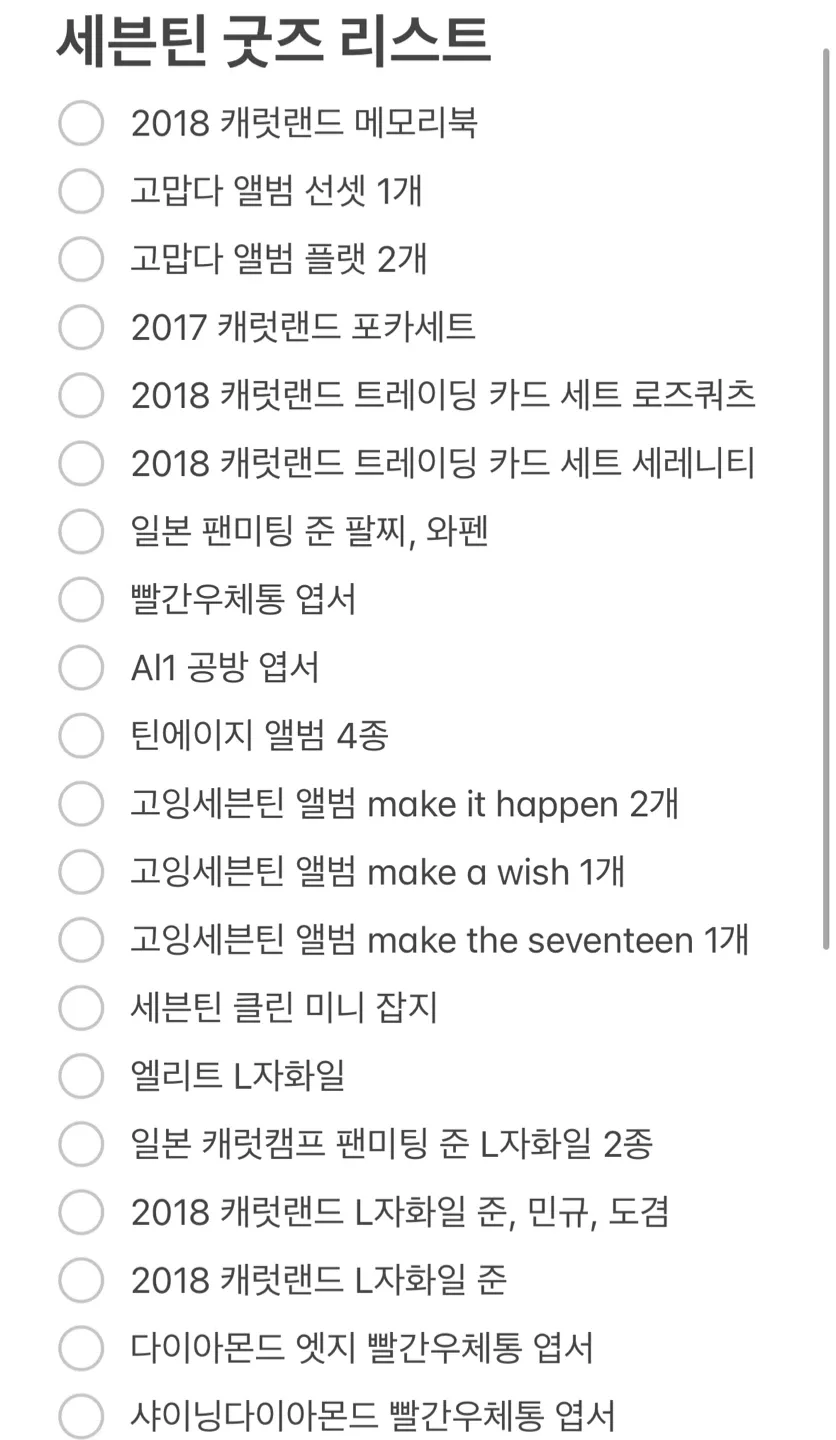Mark make a wish 1개 album done
The width and height of the screenshot is (836, 1440).
81,871
